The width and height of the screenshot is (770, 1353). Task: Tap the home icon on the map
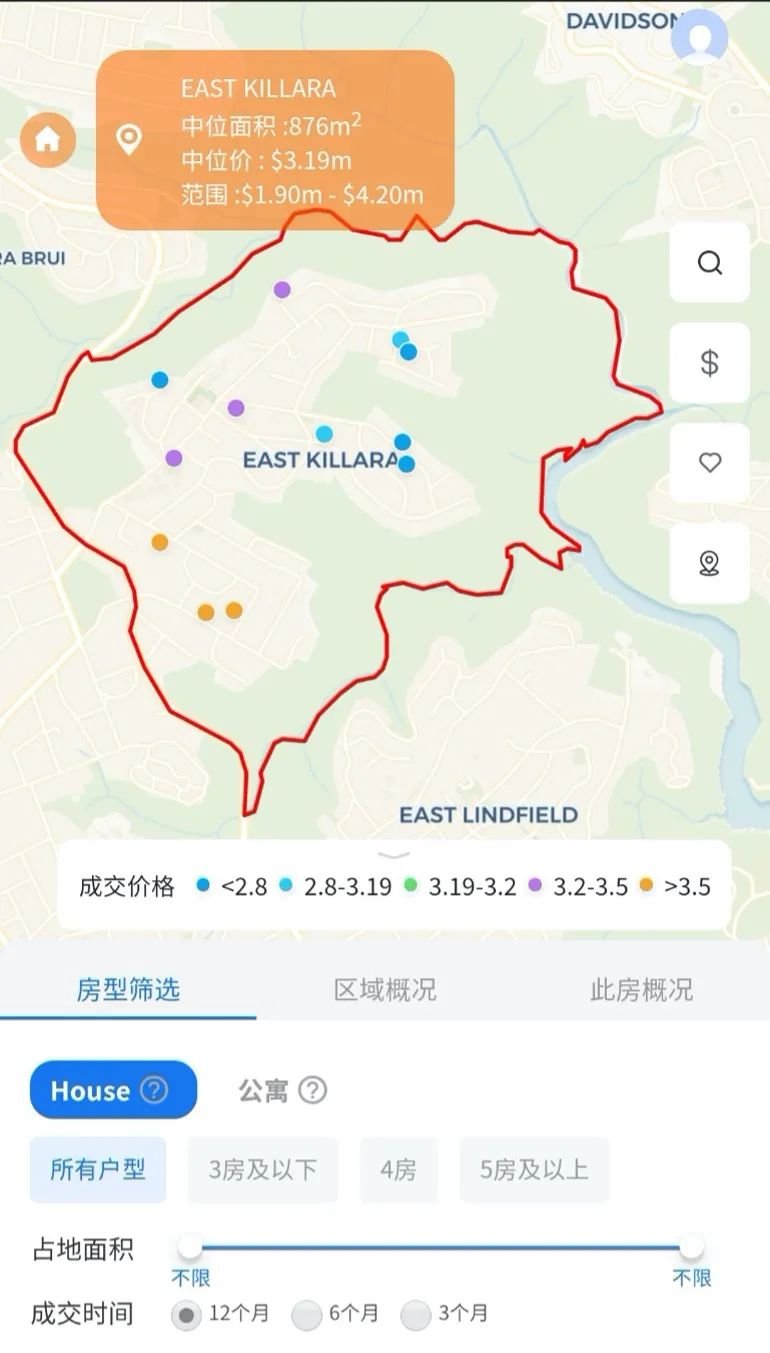pyautogui.click(x=47, y=140)
